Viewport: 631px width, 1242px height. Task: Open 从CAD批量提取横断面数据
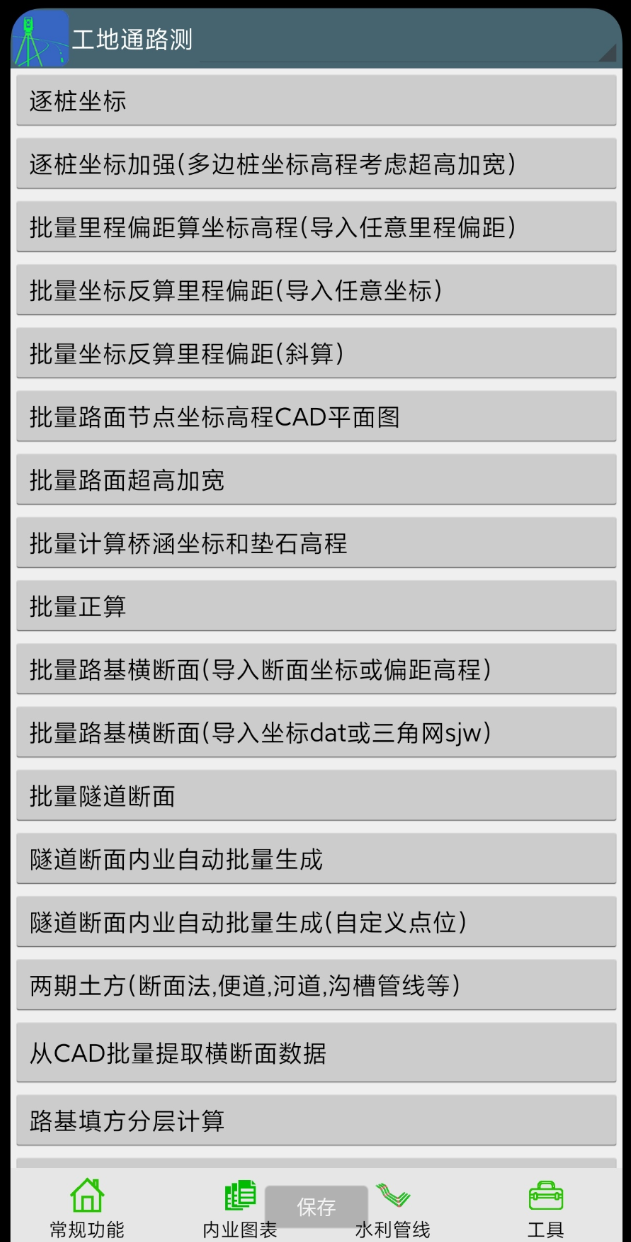tap(315, 1052)
